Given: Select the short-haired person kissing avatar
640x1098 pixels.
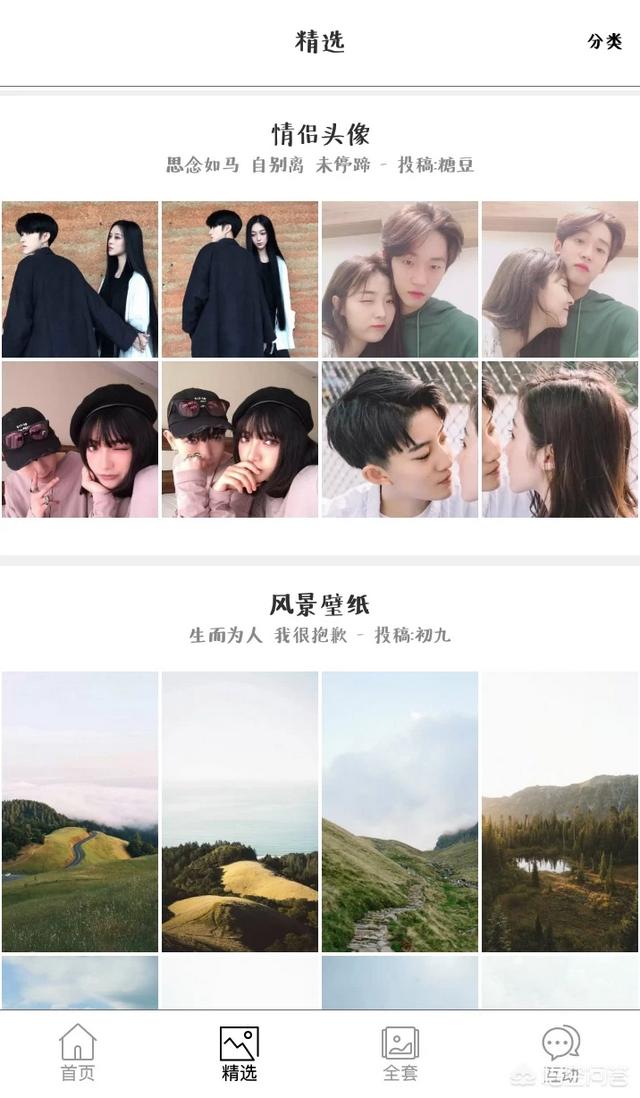Looking at the screenshot, I should pyautogui.click(x=400, y=439).
